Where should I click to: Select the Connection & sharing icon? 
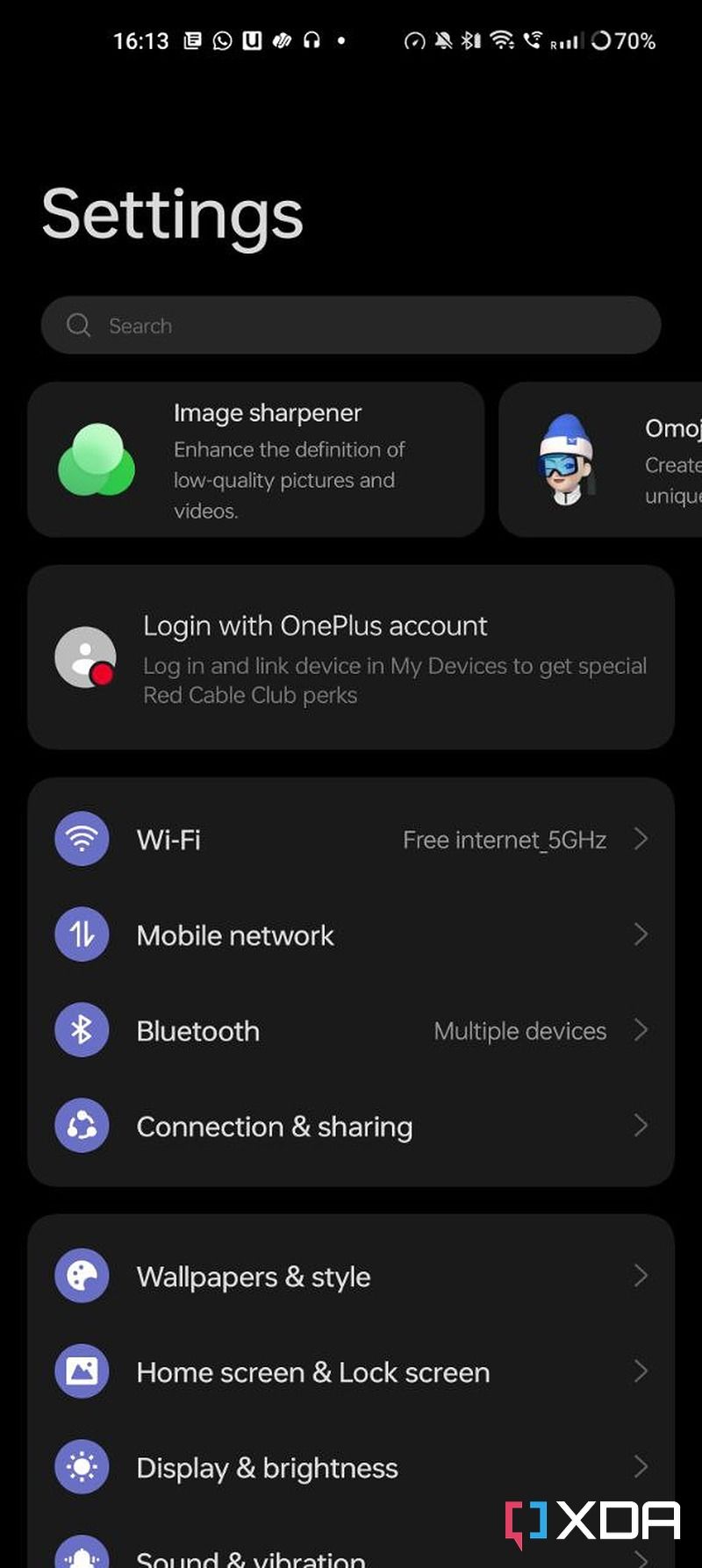tap(81, 1126)
